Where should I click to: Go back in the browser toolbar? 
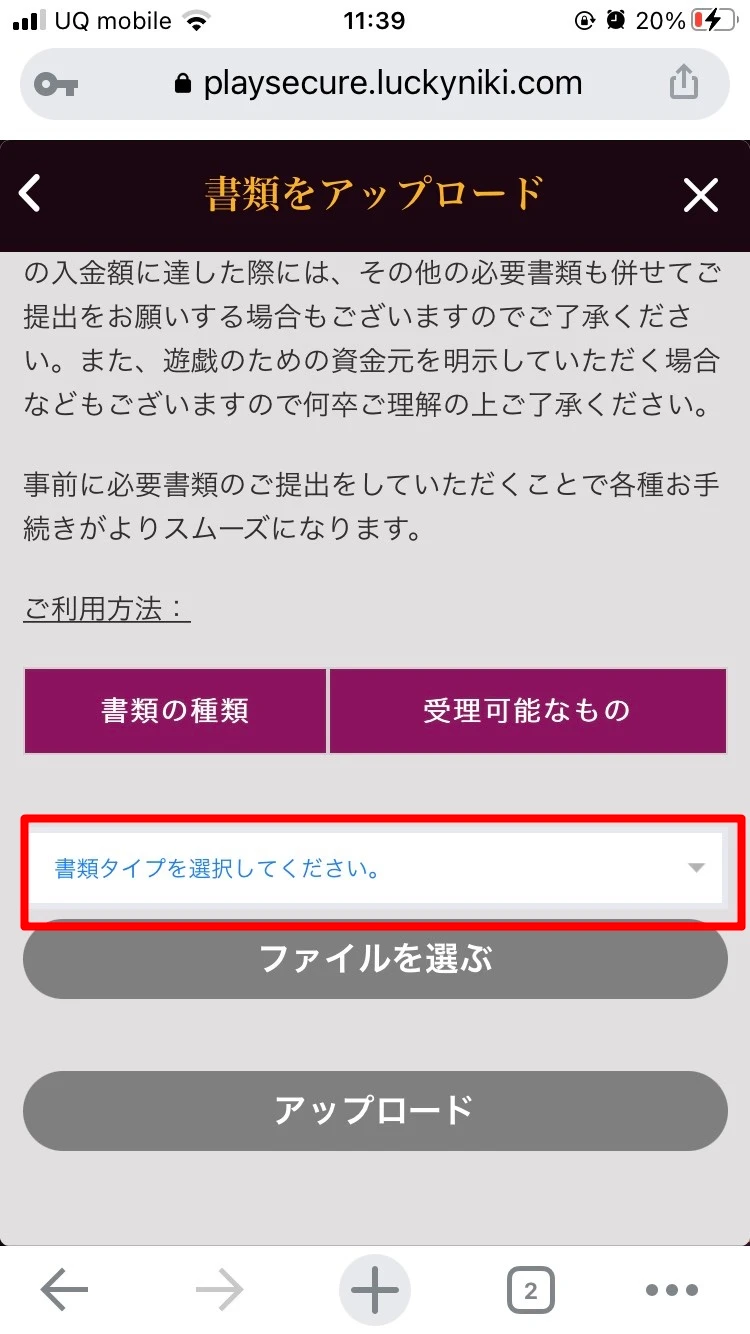[x=64, y=1291]
